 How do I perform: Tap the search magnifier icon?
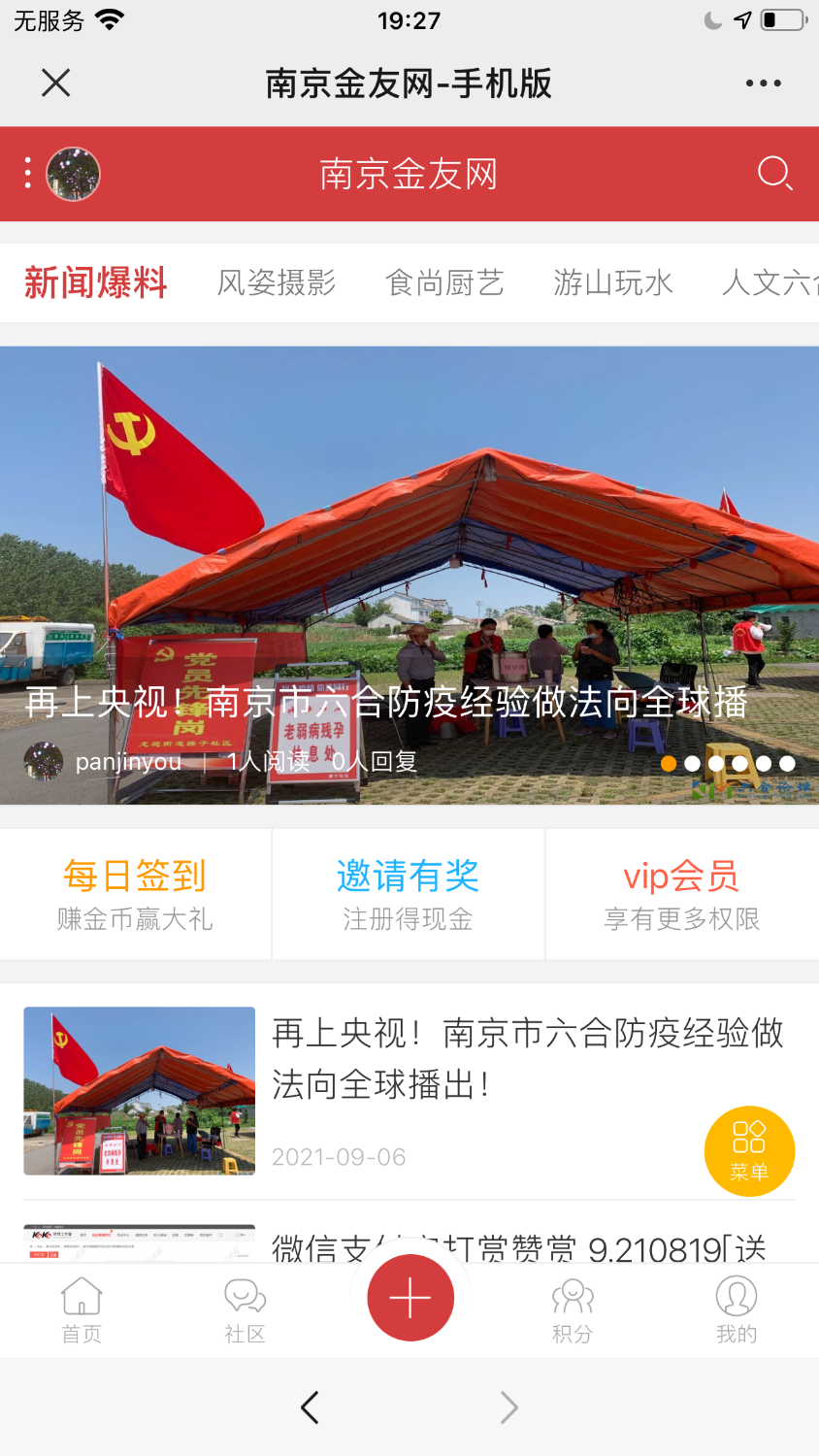774,174
